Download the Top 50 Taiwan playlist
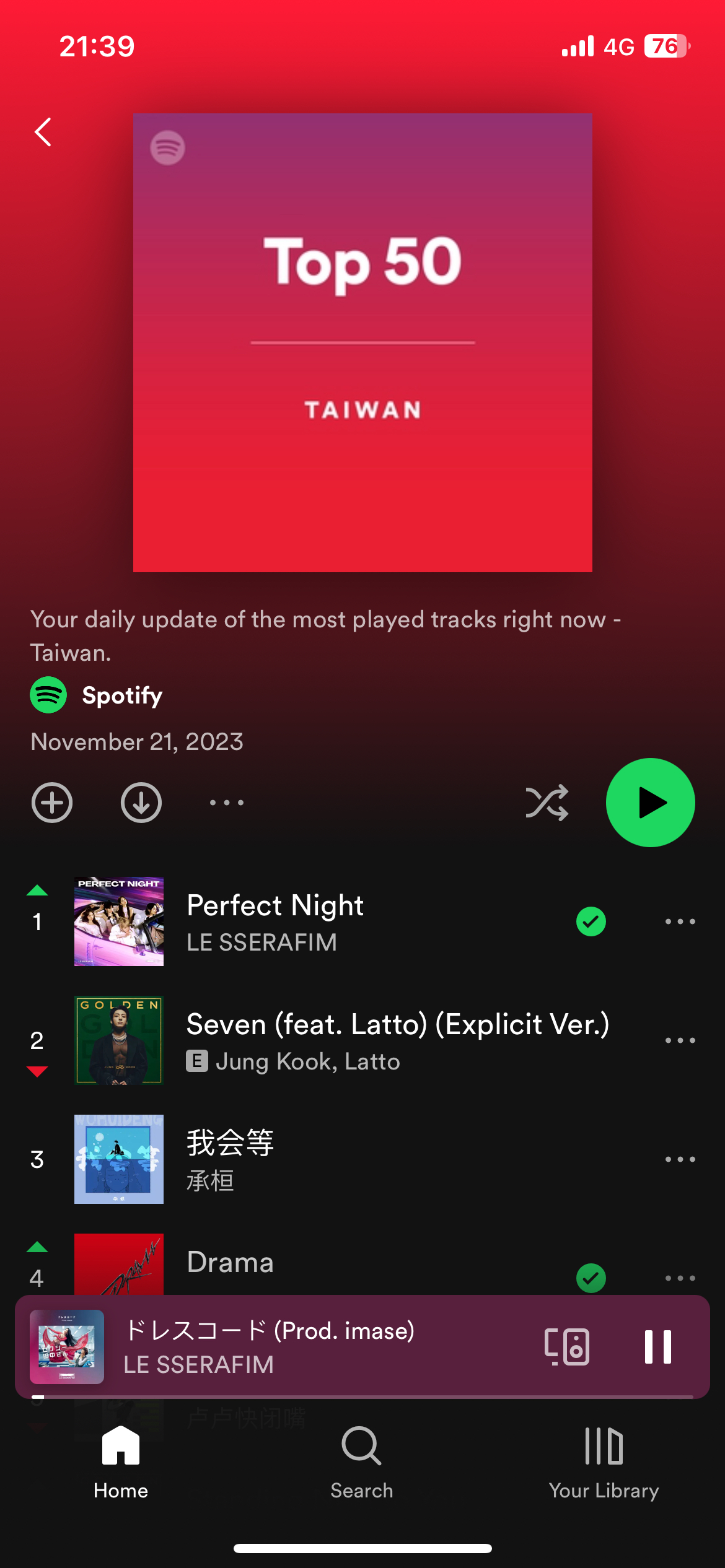 pos(141,803)
